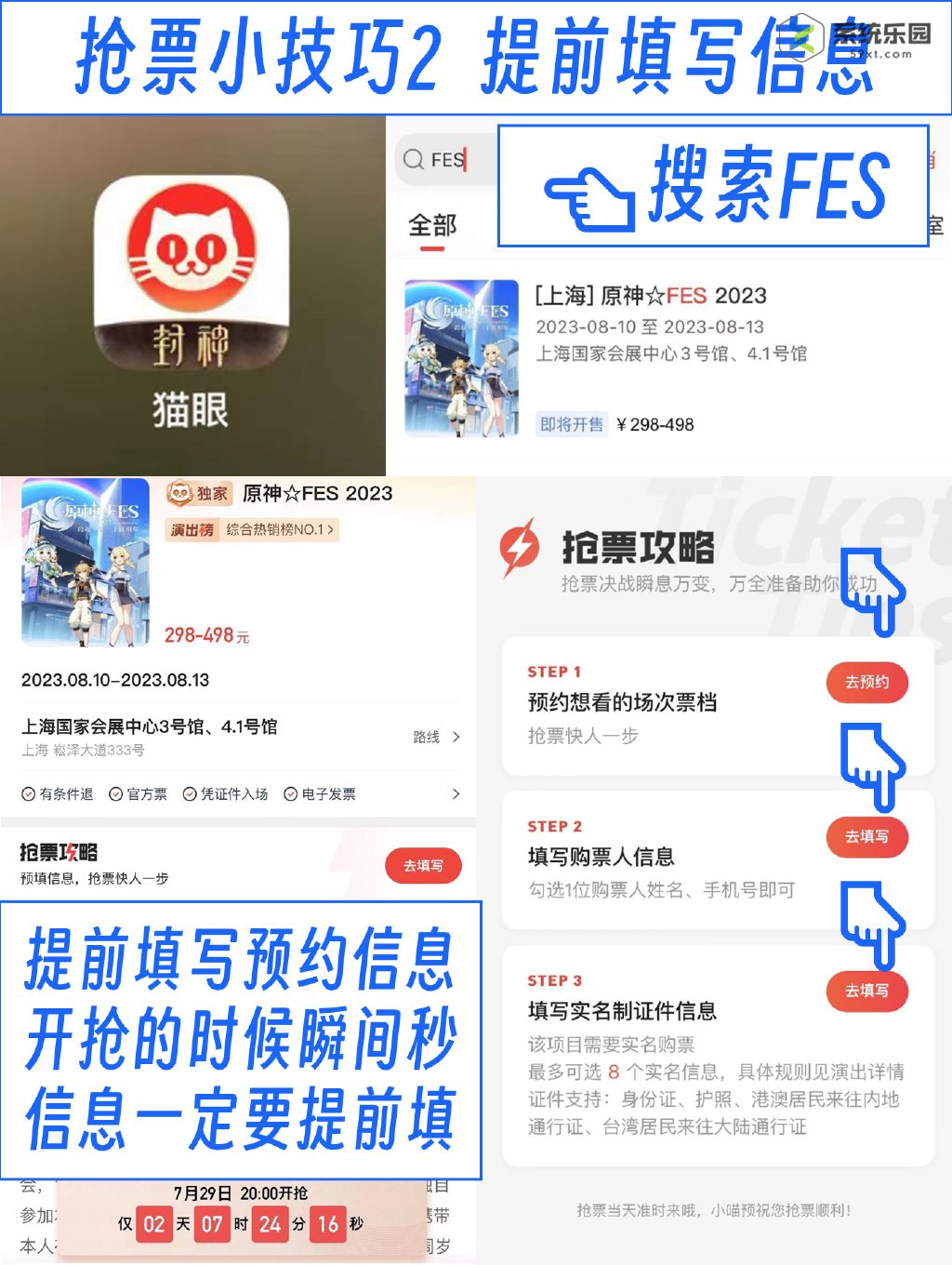
Task: Tap 去填写 button for Step 3 ID info
Action: click(866, 991)
